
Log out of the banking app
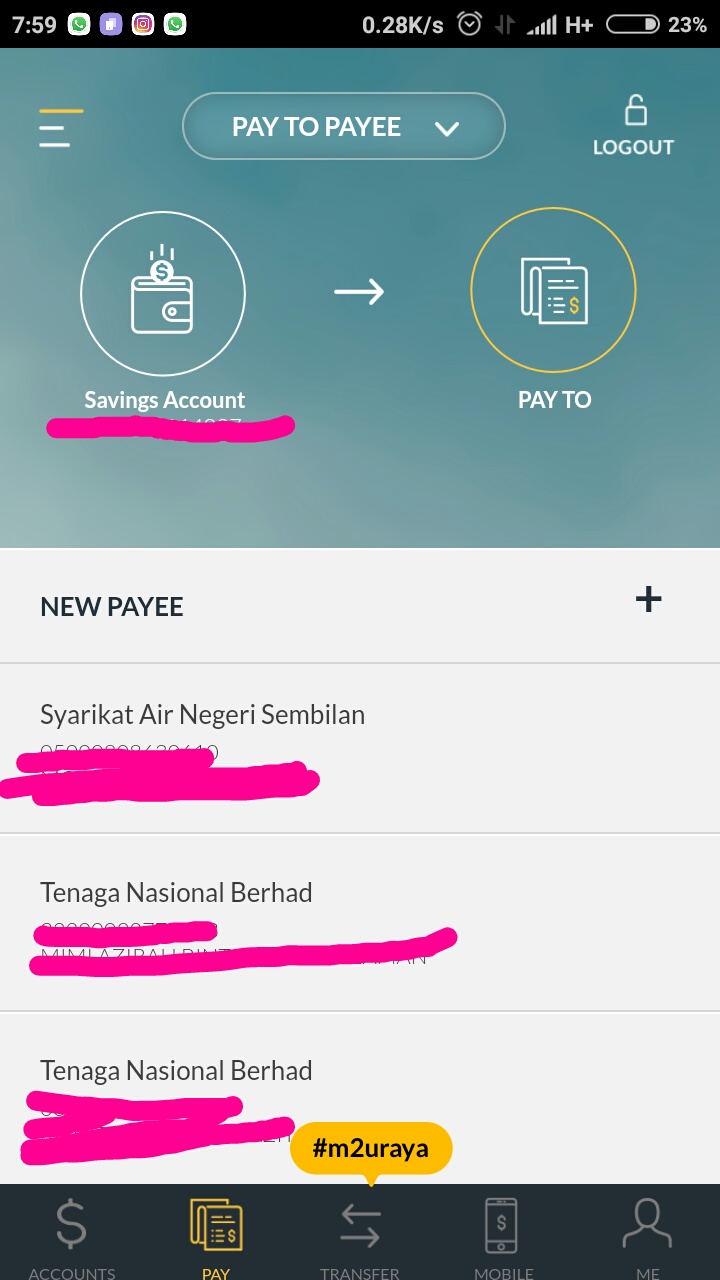pyautogui.click(x=633, y=127)
